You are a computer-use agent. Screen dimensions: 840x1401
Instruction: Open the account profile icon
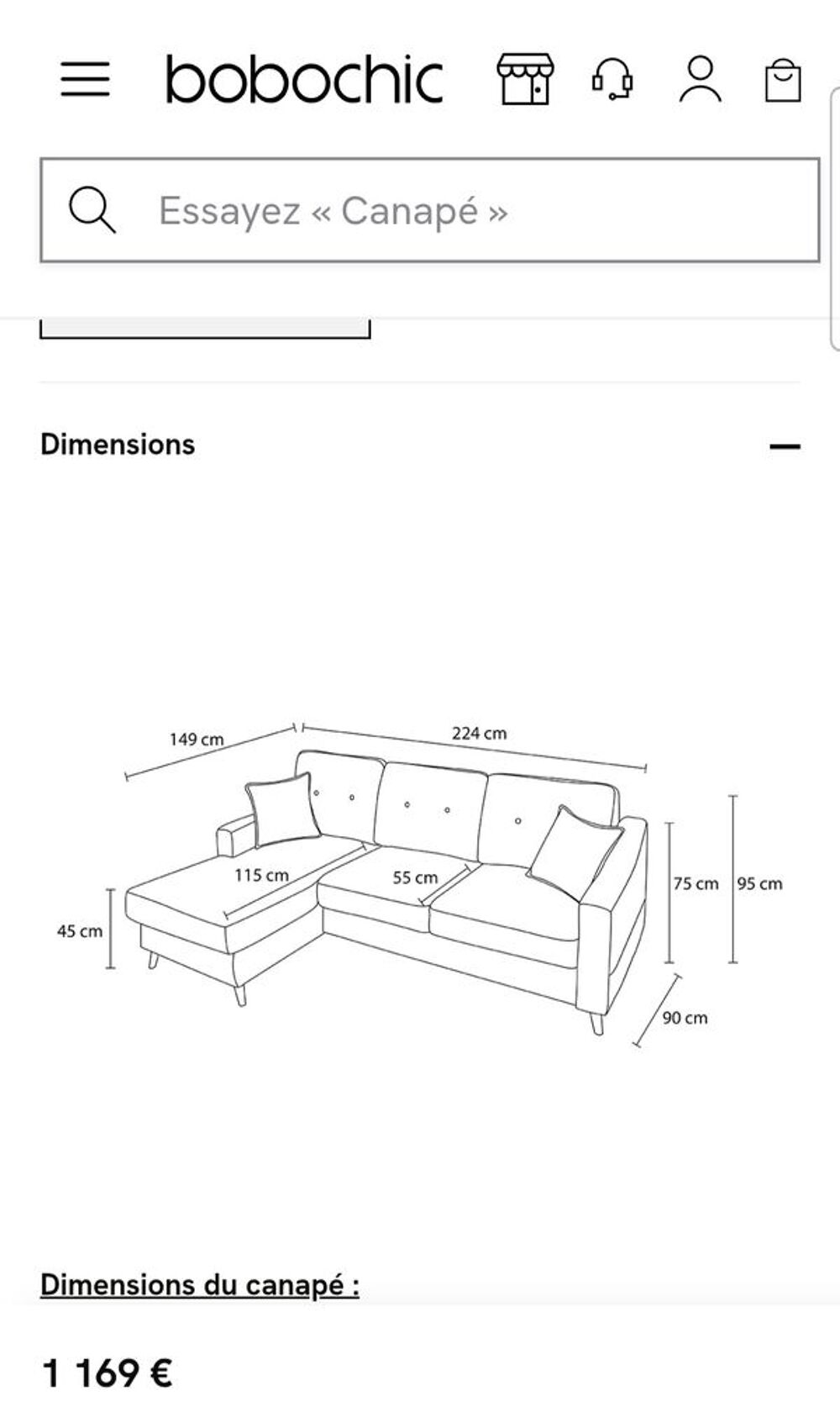click(x=700, y=79)
